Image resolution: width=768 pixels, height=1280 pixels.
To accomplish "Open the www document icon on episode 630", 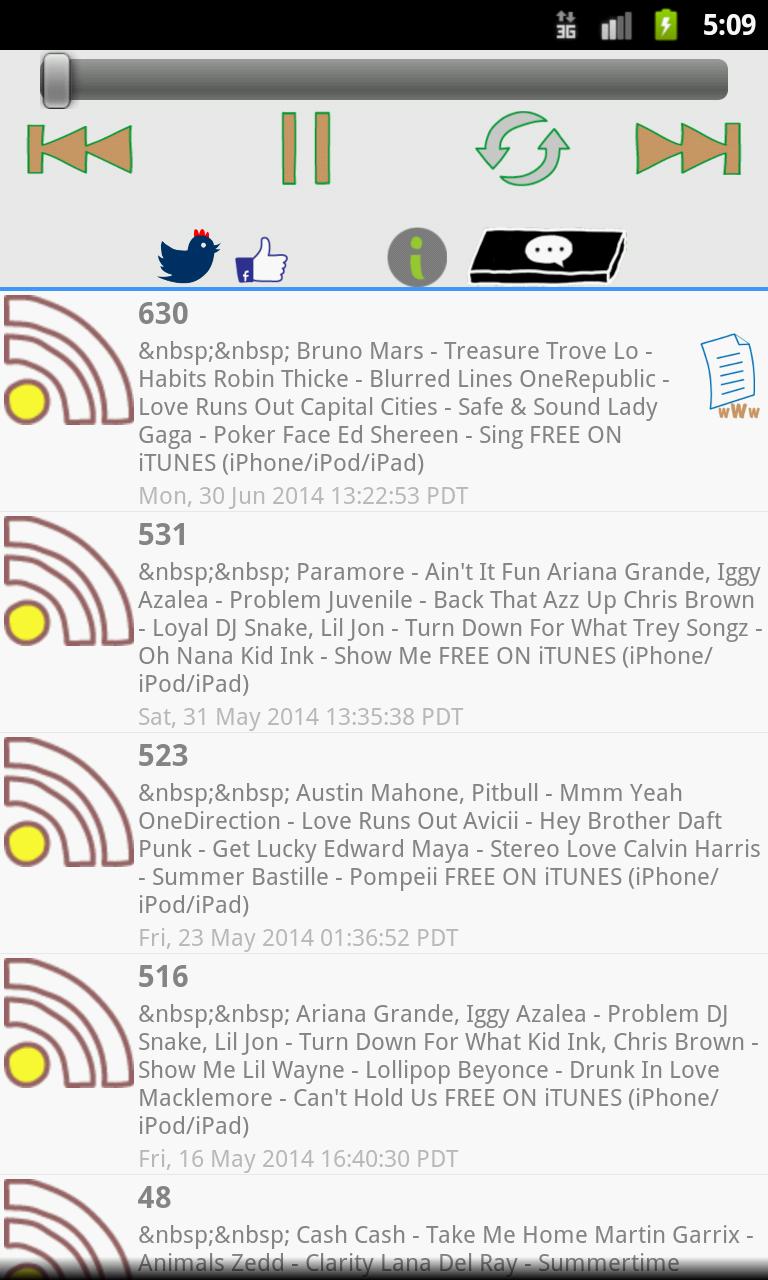I will point(729,376).
